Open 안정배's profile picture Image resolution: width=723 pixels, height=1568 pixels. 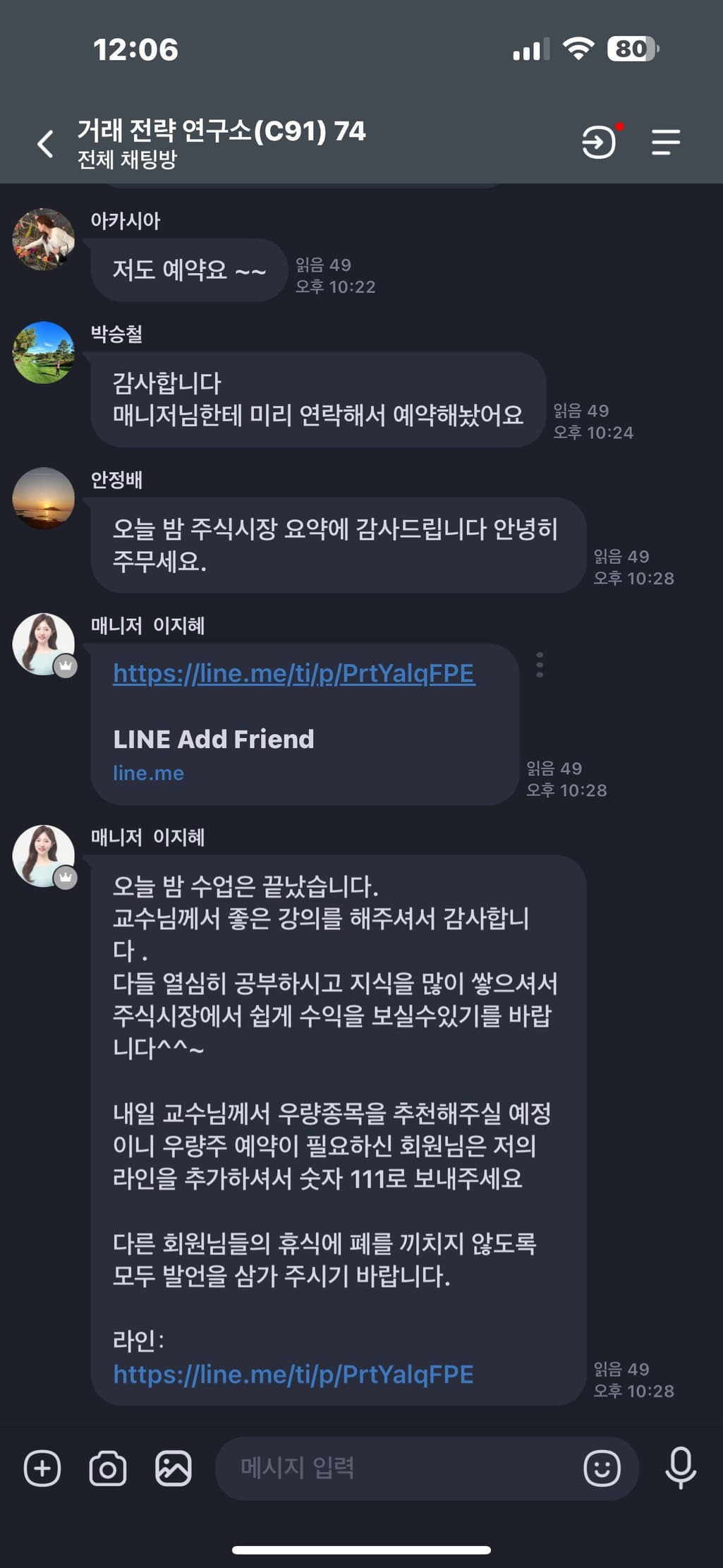click(44, 498)
